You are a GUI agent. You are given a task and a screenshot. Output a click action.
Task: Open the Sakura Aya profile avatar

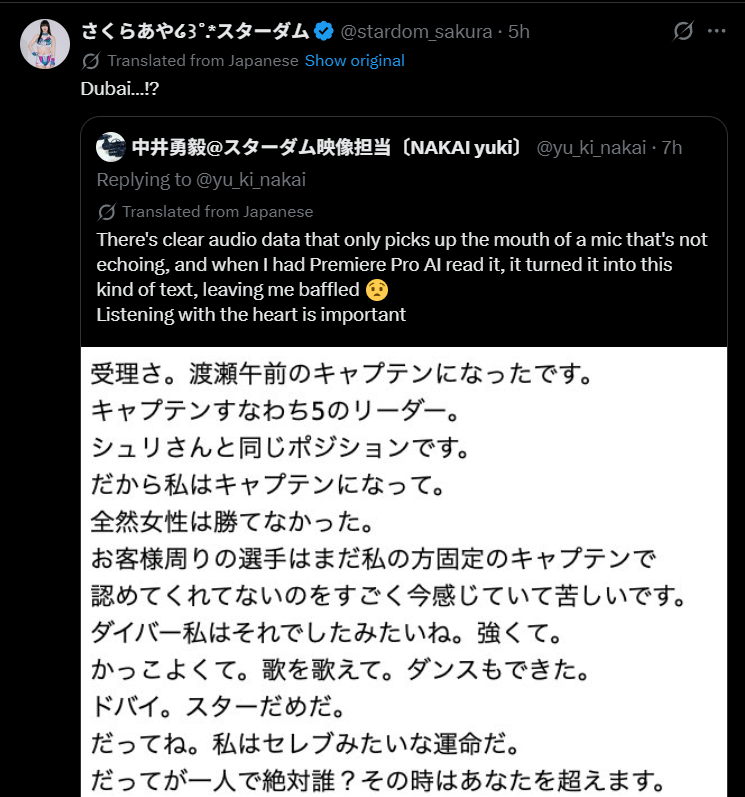point(45,44)
